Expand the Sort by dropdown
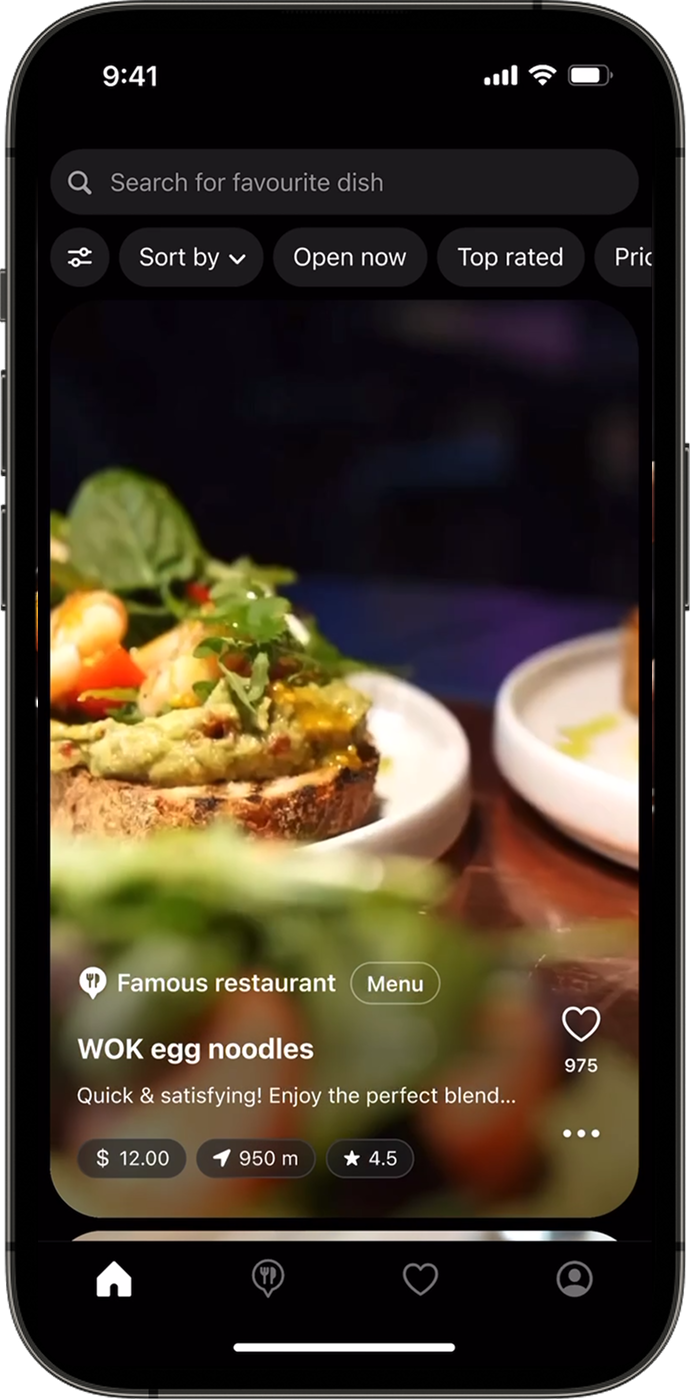690x1400 pixels. coord(191,257)
